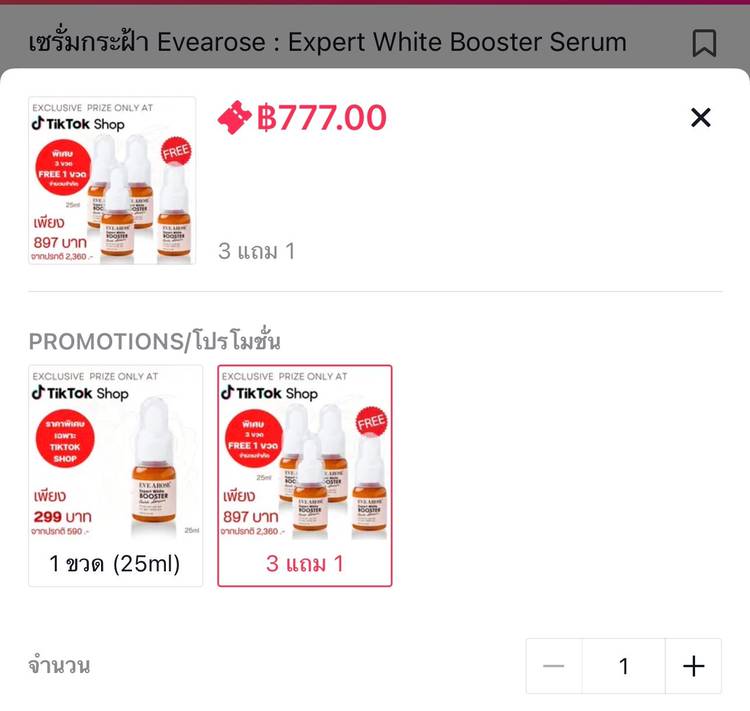Decrease quantity with minus button
Image resolution: width=750 pixels, height=711 pixels.
(554, 666)
